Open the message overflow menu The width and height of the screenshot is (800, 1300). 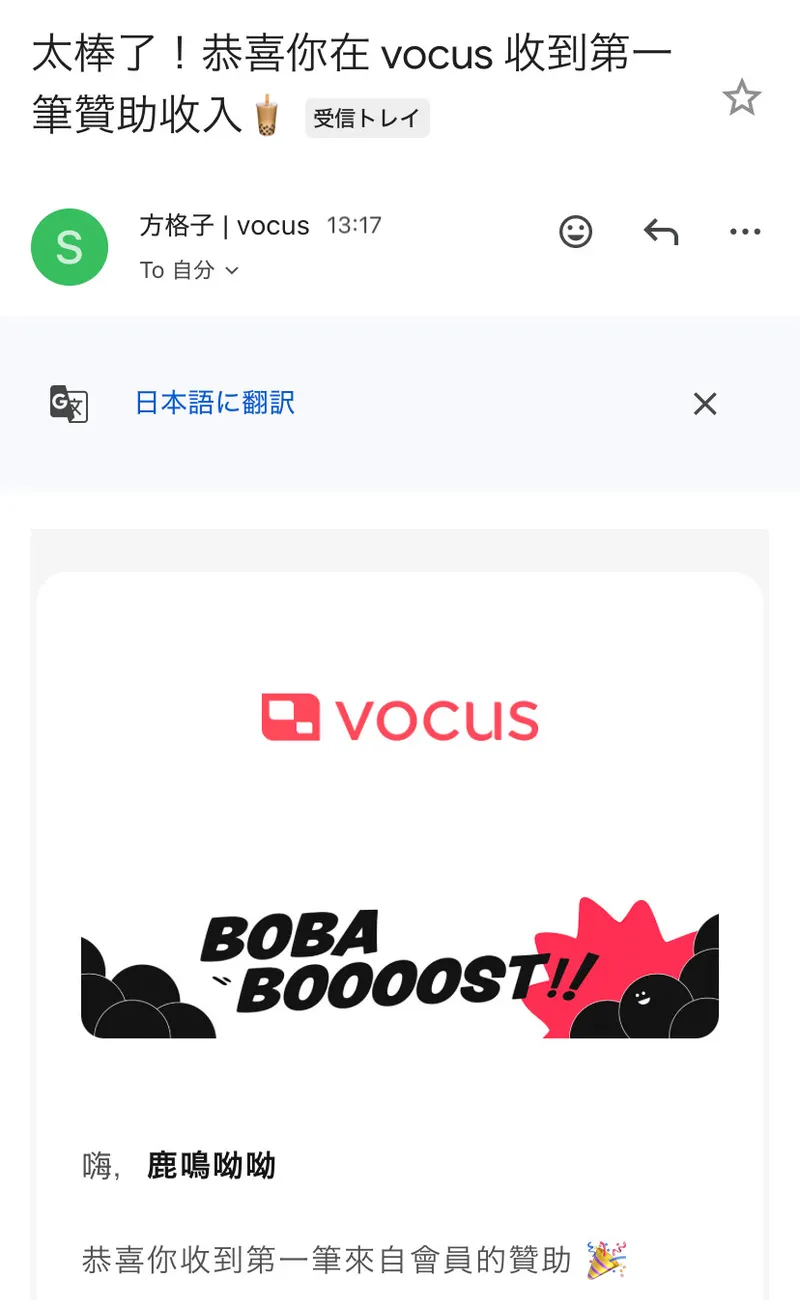(745, 232)
